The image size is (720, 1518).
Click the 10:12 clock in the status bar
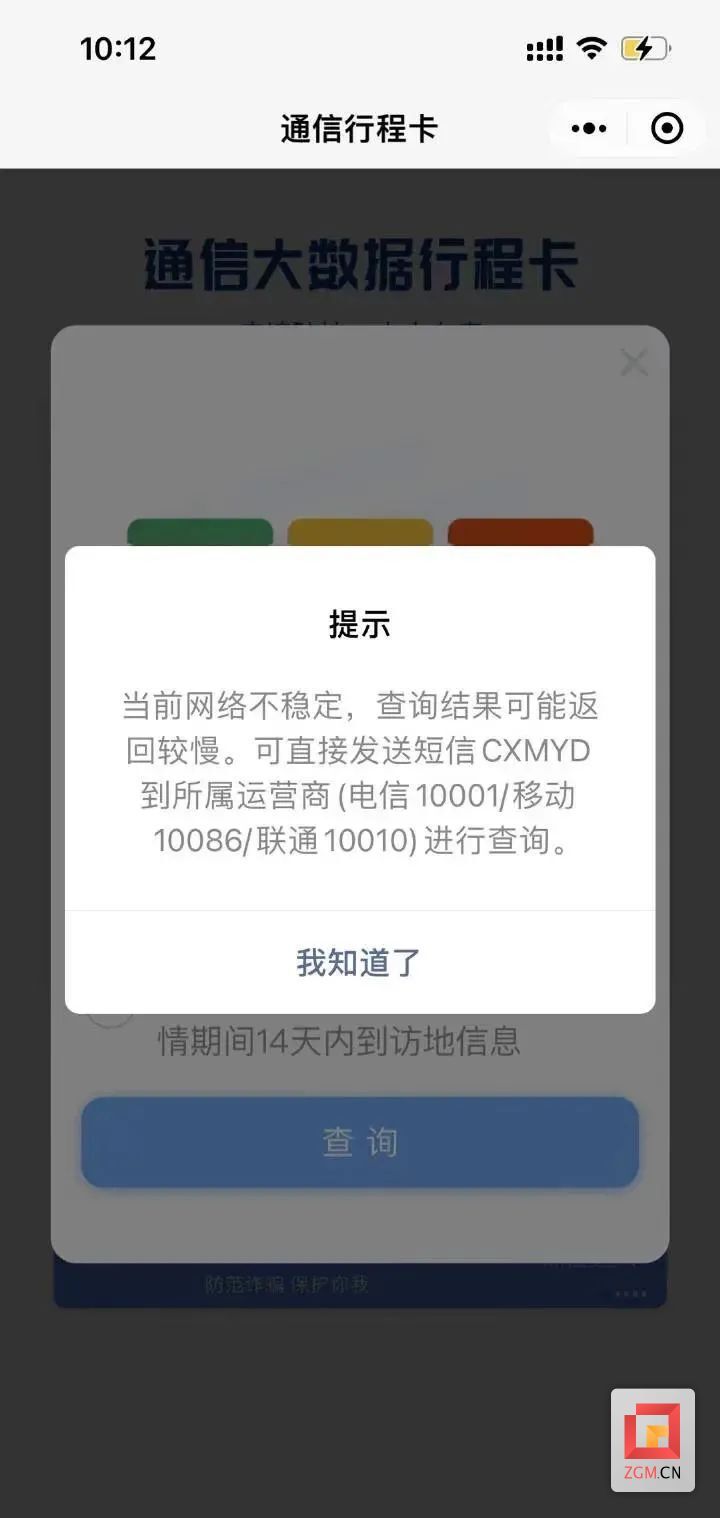116,48
